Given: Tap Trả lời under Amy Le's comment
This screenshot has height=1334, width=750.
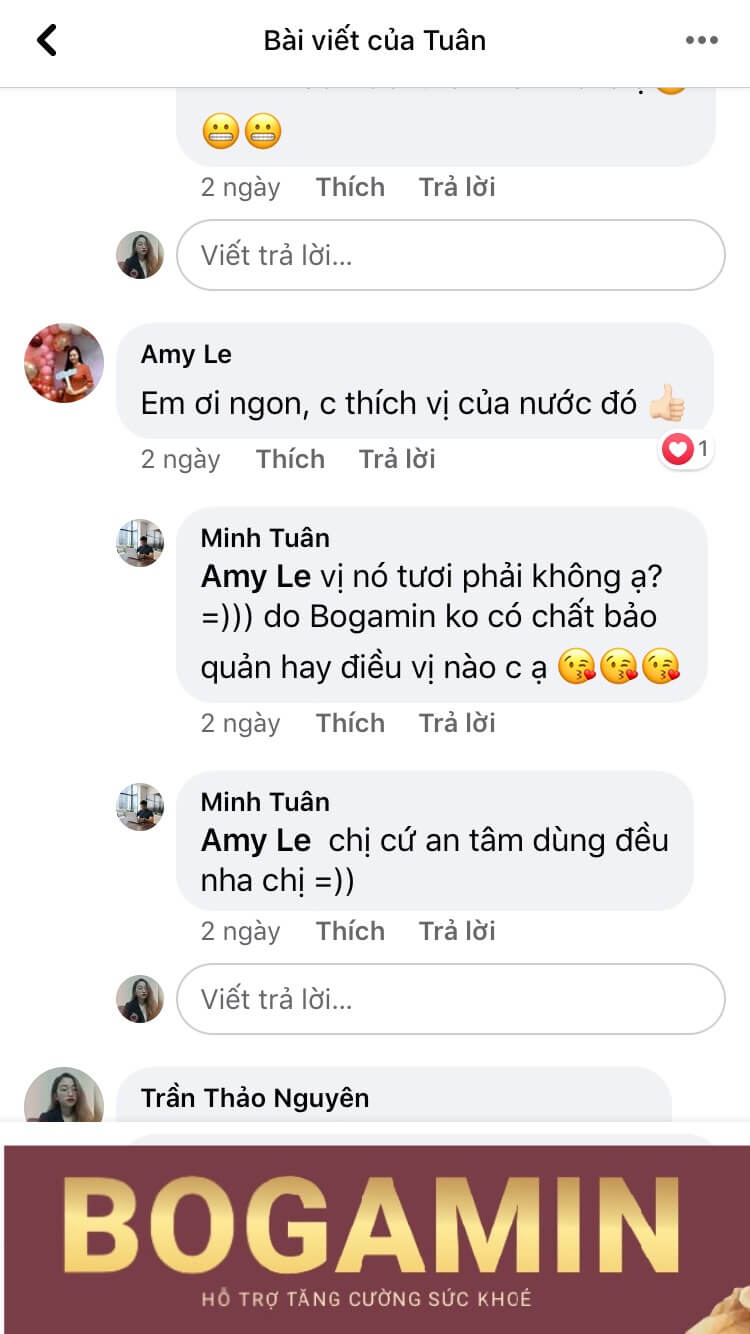Looking at the screenshot, I should point(397,459).
